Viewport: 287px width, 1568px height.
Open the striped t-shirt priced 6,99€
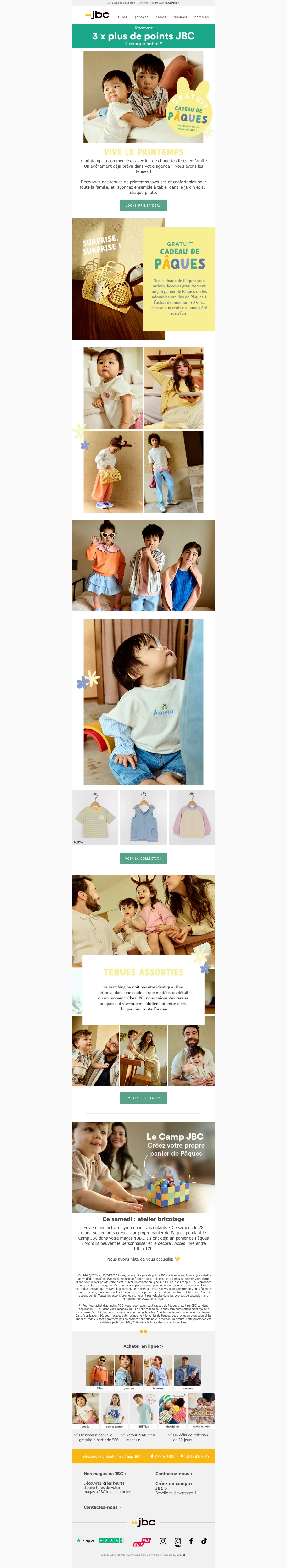(x=95, y=817)
